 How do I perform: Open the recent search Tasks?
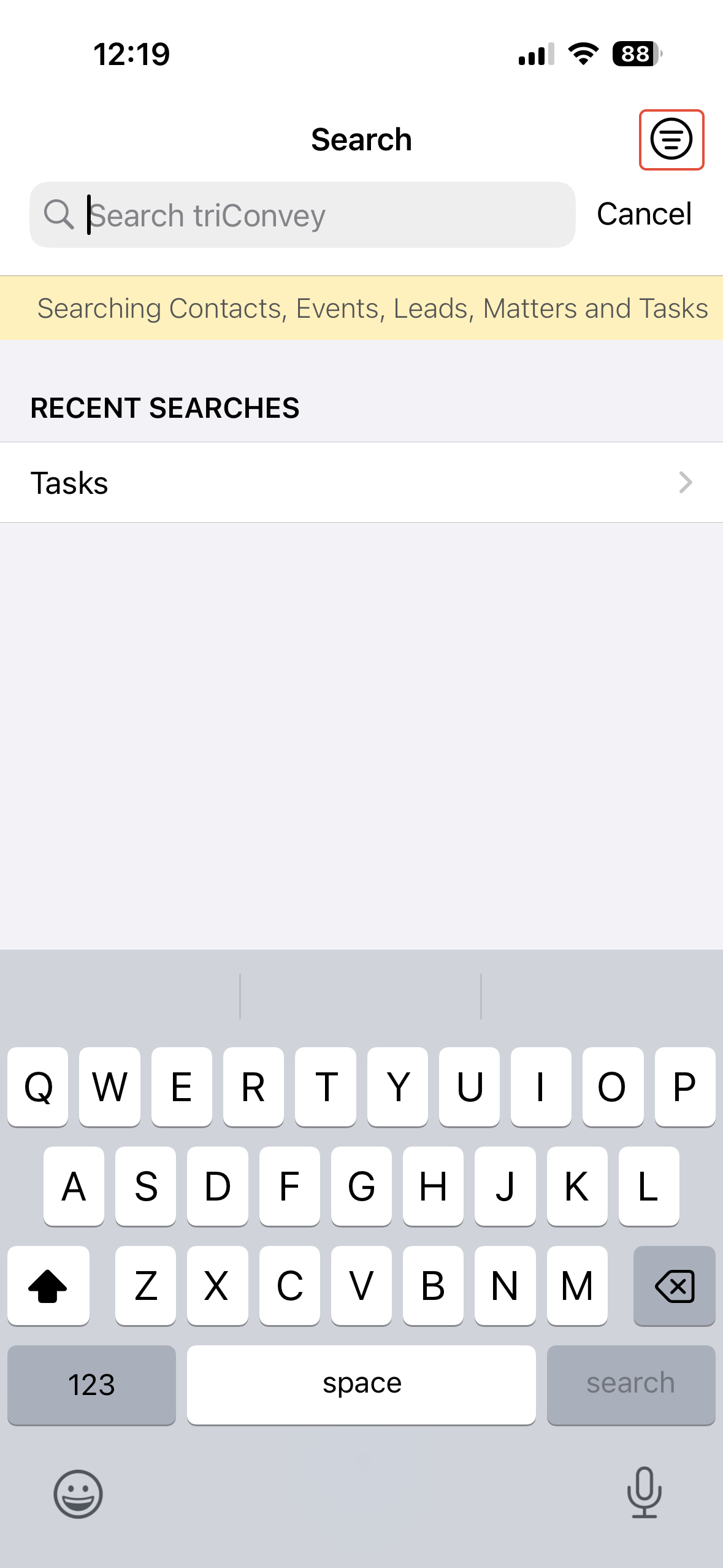click(361, 483)
